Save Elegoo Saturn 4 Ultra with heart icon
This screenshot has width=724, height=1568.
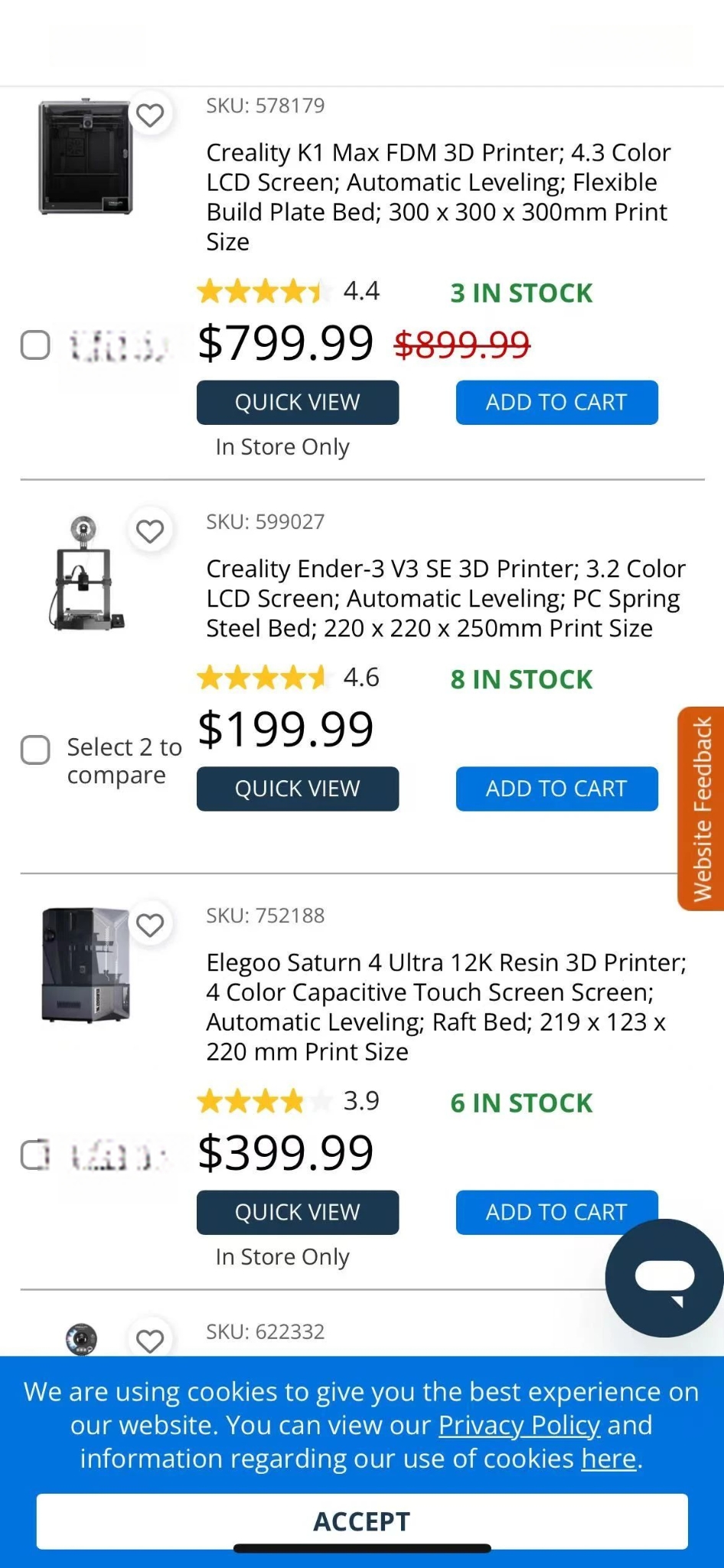[150, 926]
